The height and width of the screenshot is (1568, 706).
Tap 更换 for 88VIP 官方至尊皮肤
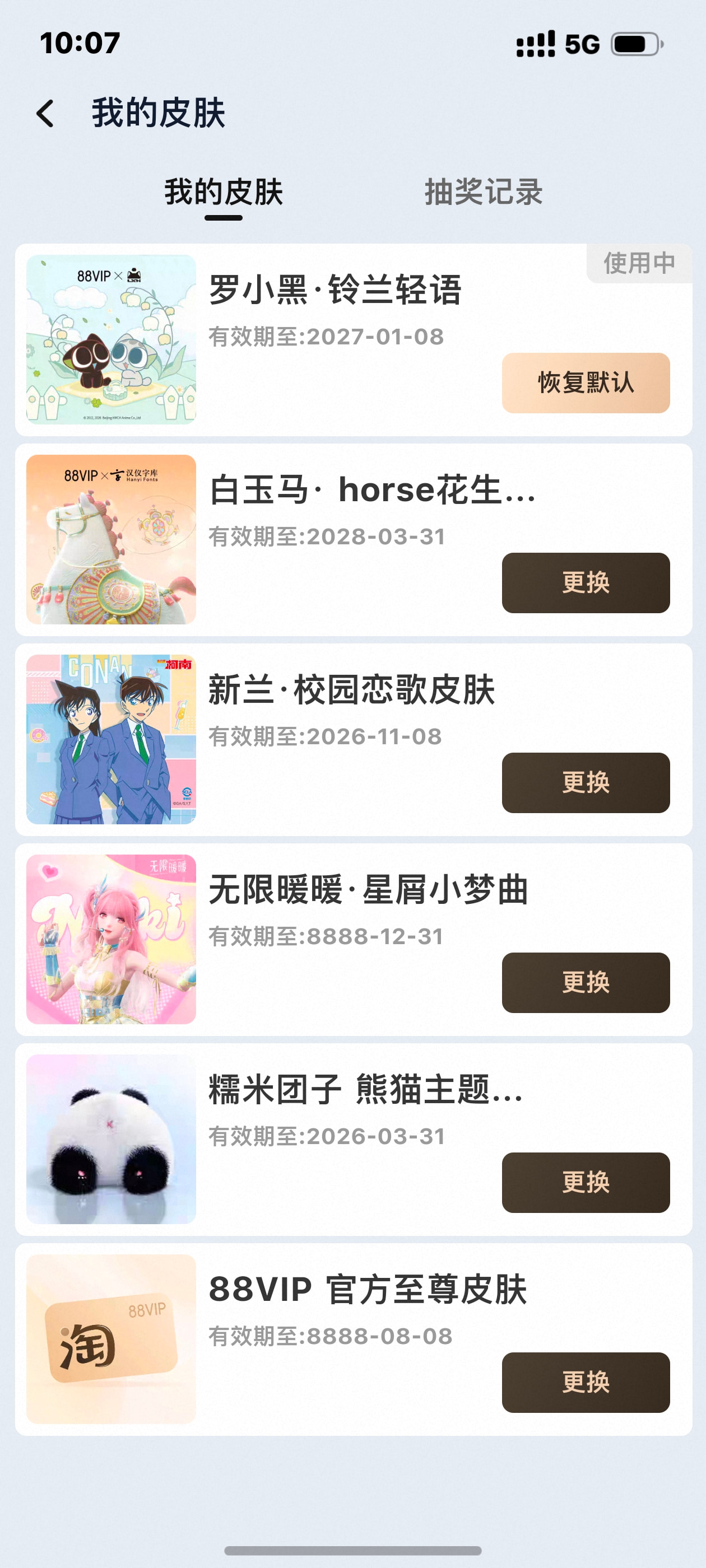click(586, 1382)
